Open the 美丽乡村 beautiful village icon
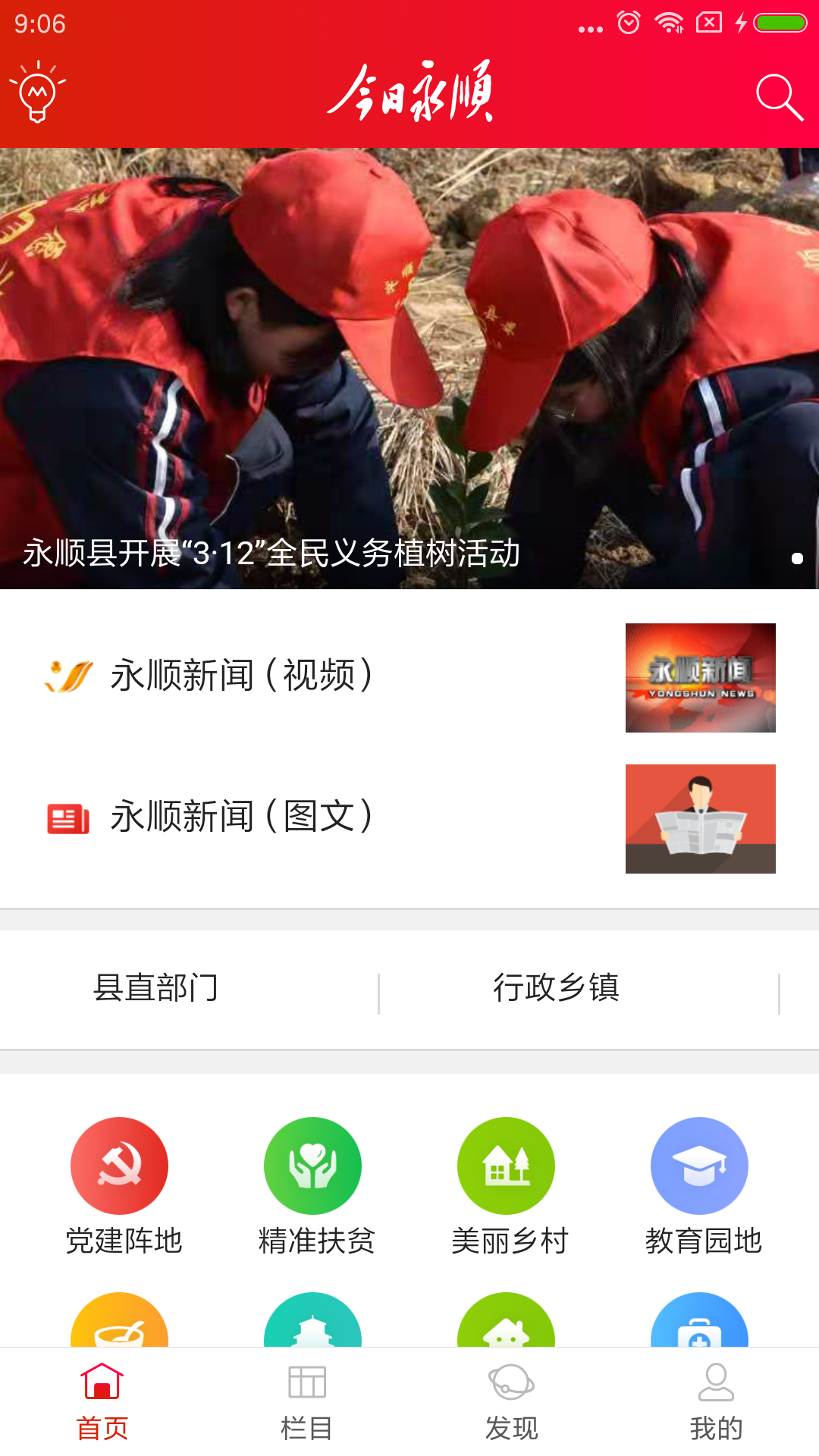 pos(506,1166)
